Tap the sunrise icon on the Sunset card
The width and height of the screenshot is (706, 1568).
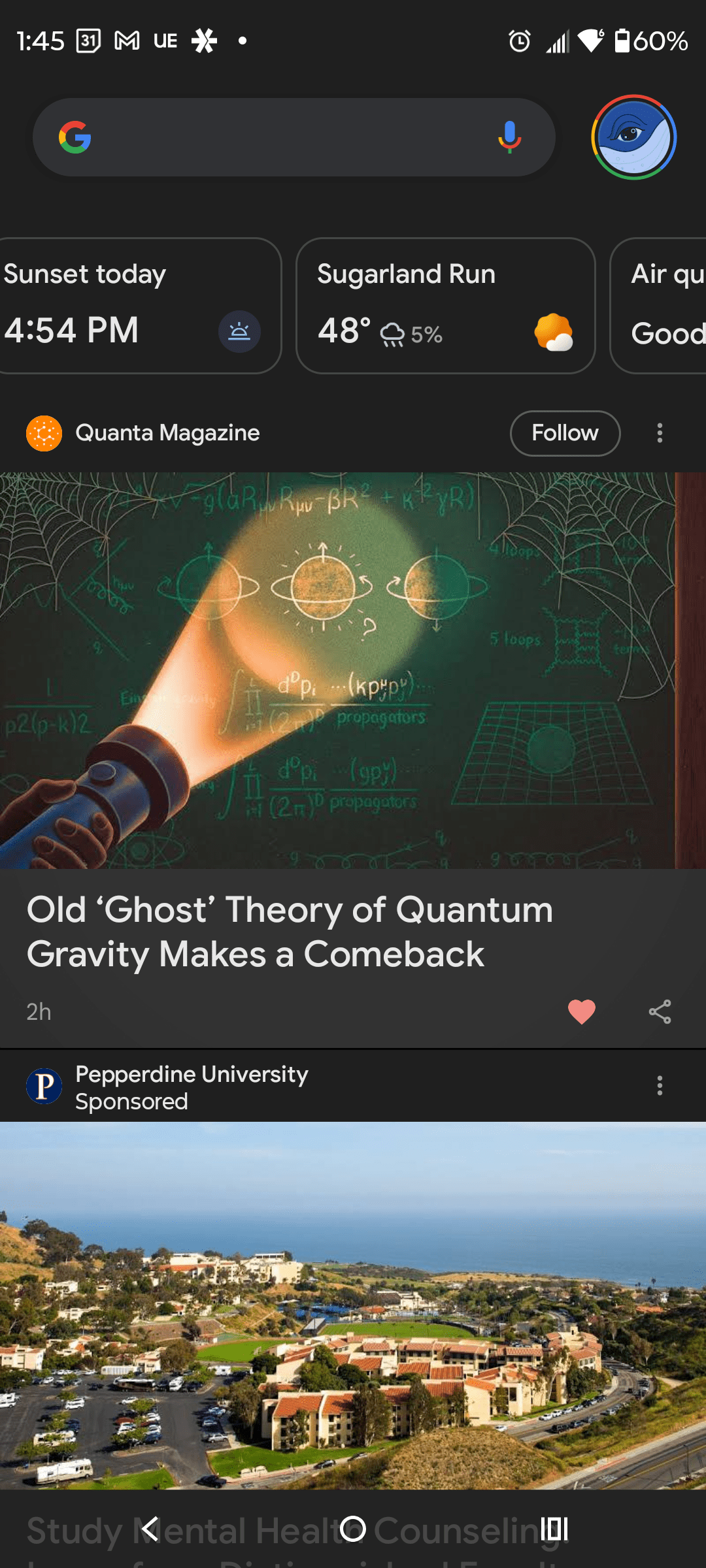click(x=239, y=332)
